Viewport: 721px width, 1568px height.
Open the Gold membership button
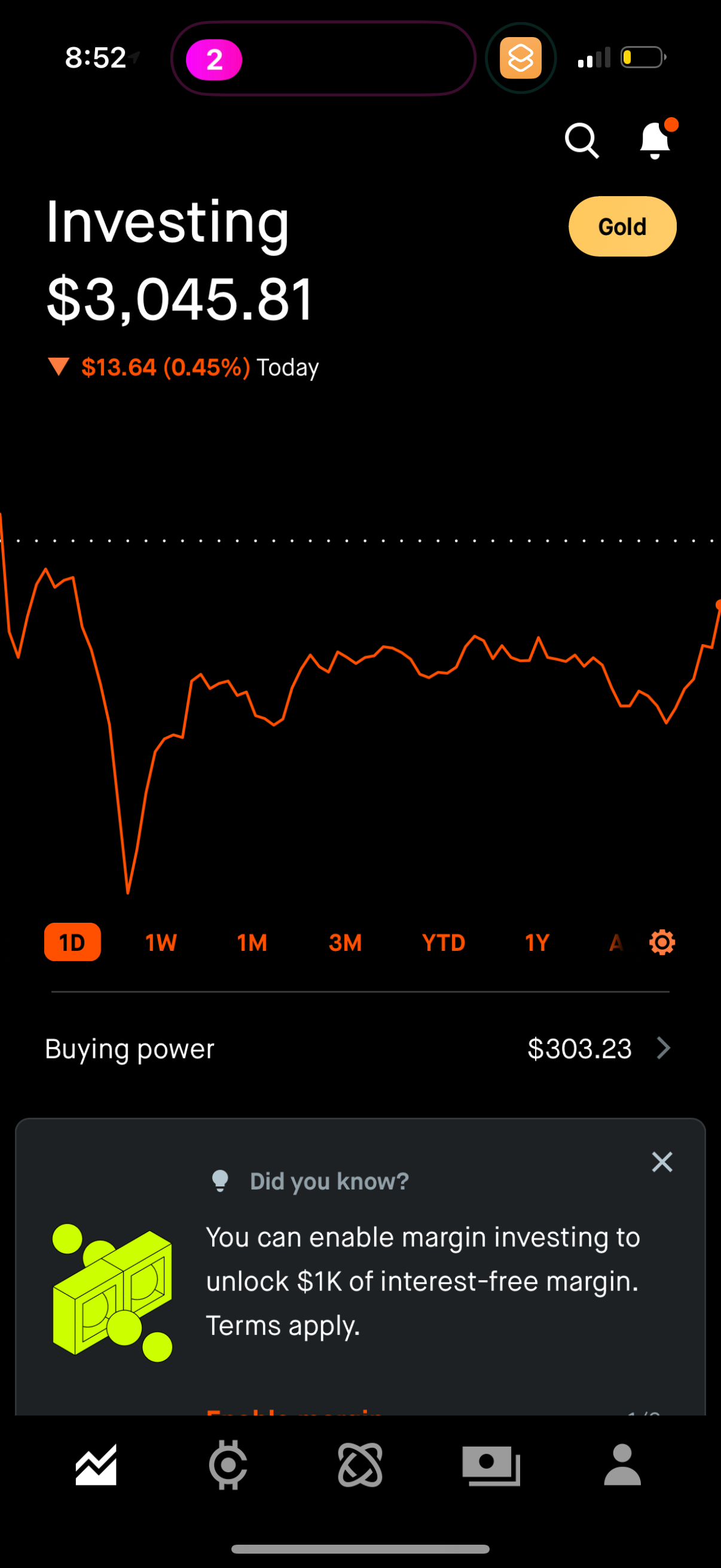(622, 226)
